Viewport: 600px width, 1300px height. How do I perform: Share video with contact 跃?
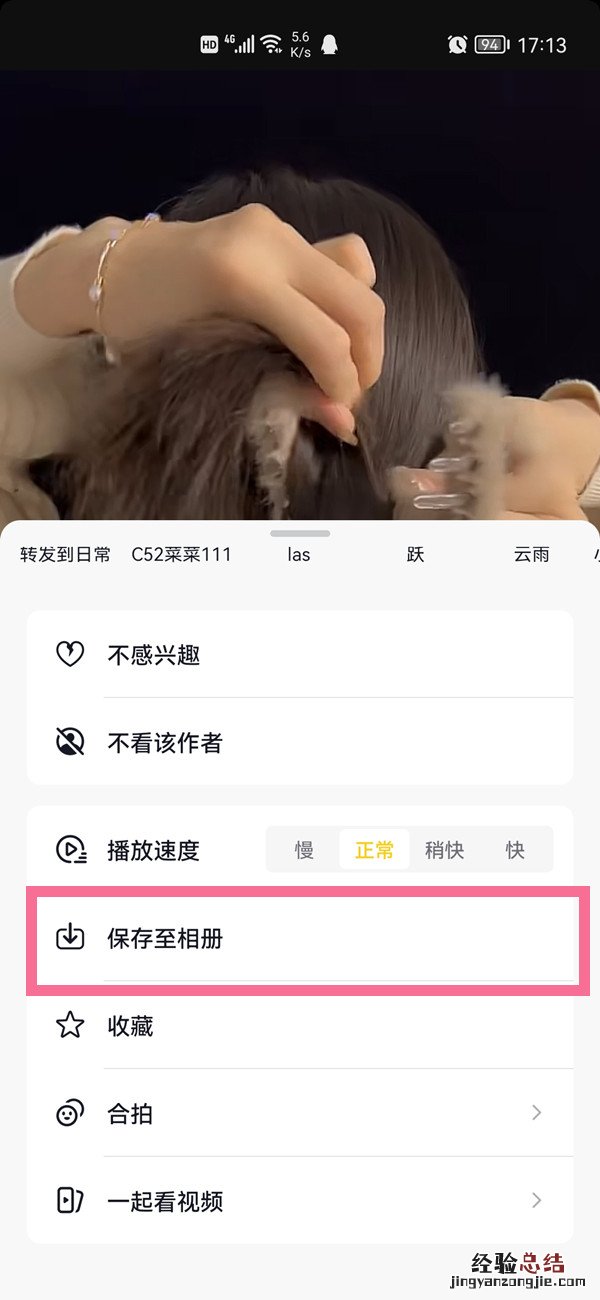[x=415, y=554]
